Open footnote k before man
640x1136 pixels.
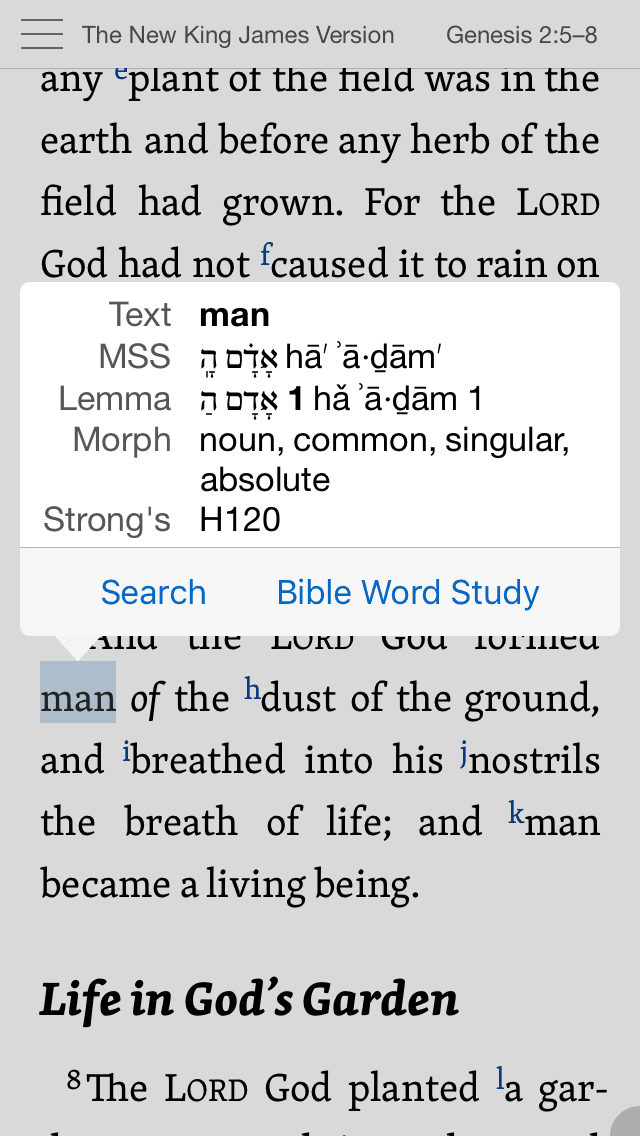(x=516, y=814)
